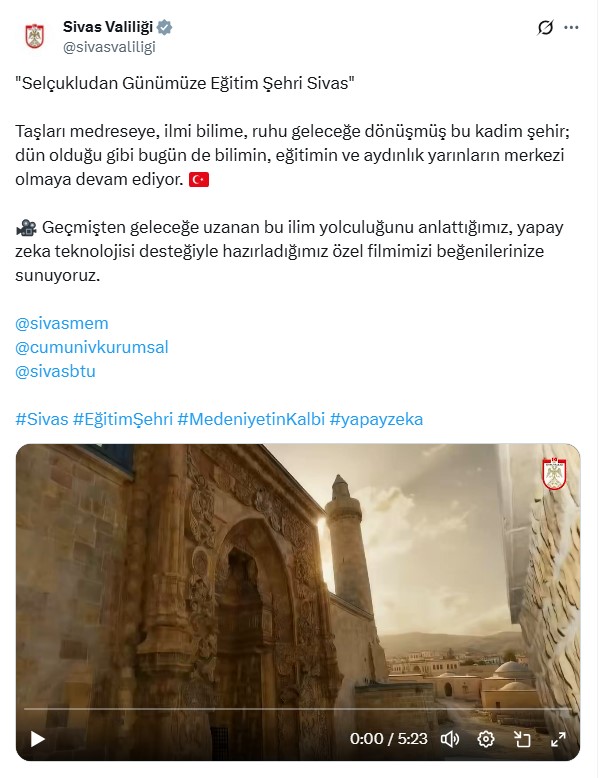Screen dimensions: 603x778
Task: Open the #EğitimŞehri hashtag
Action: 123,419
